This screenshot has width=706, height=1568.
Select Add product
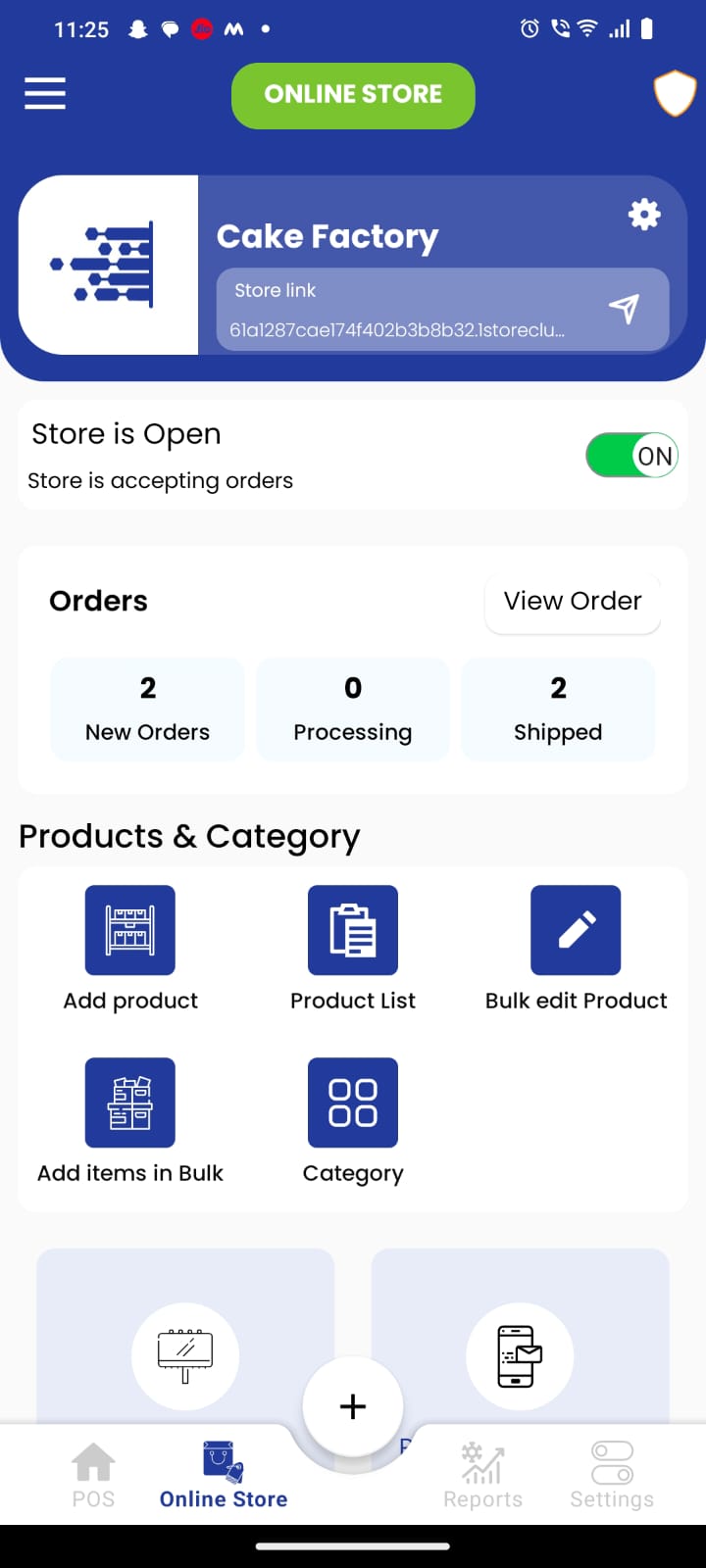click(130, 949)
